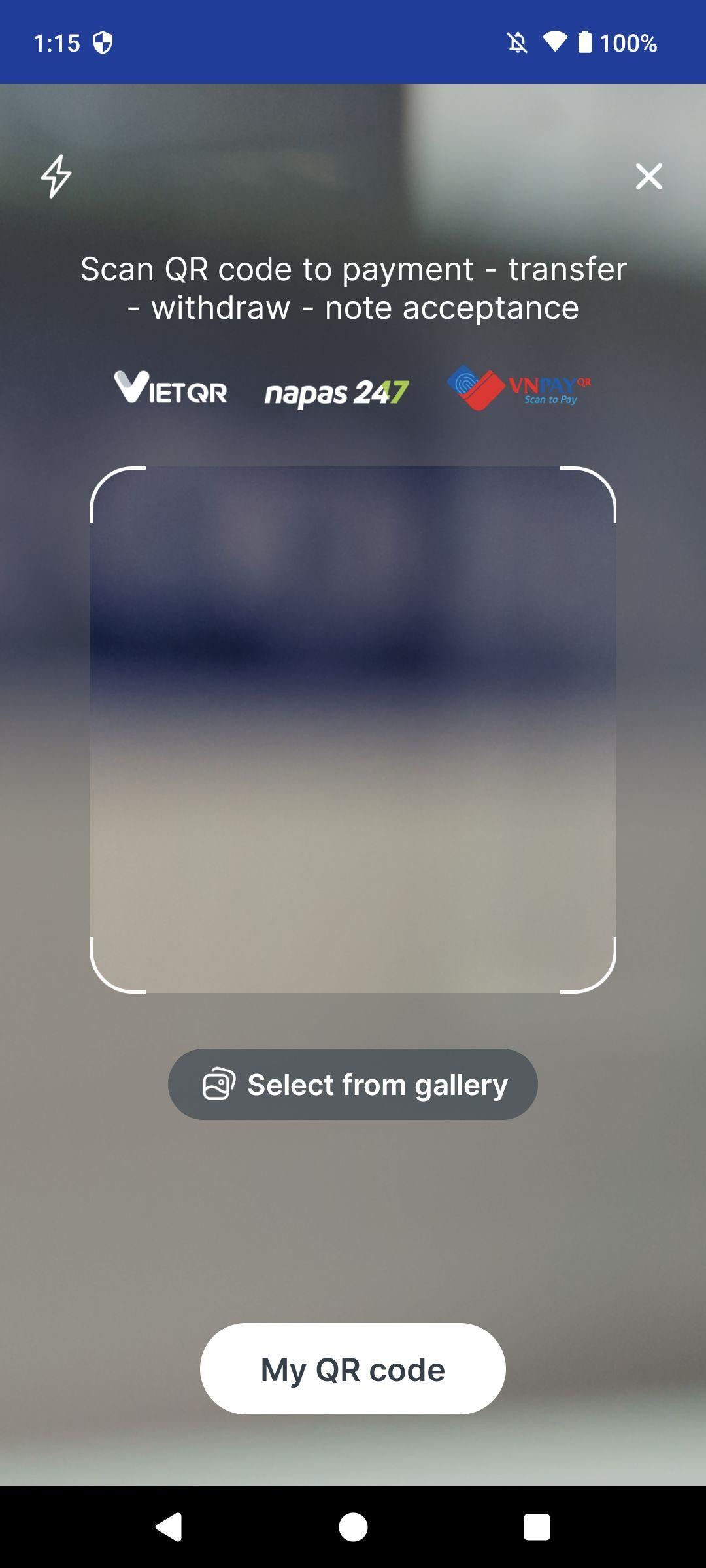Select from gallery
This screenshot has width=706, height=1568.
(x=353, y=1085)
